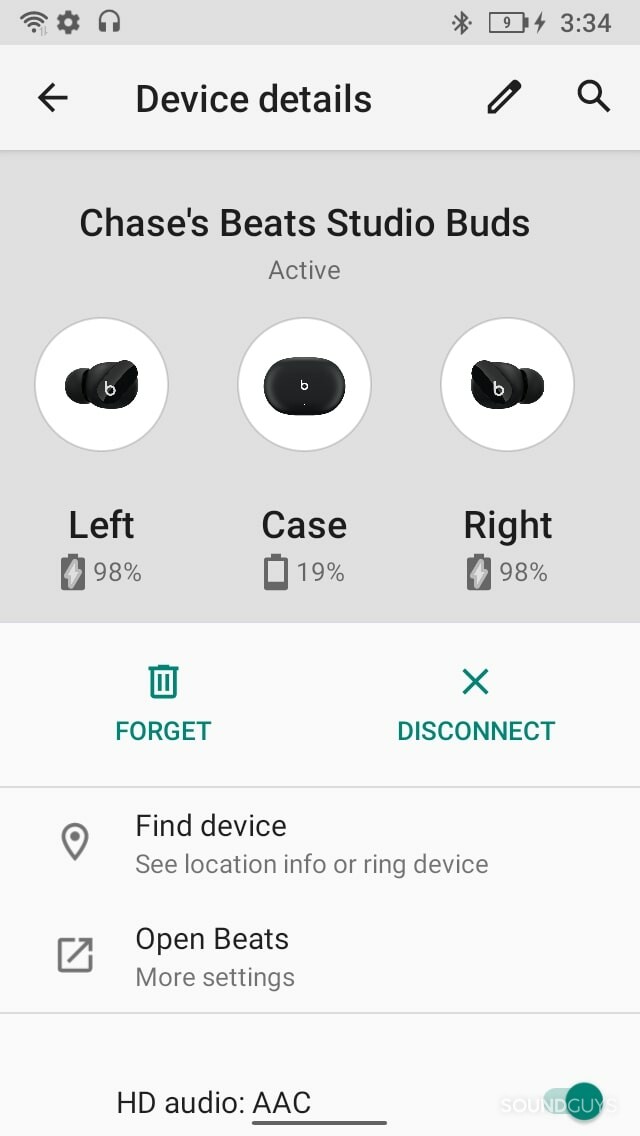Viewport: 640px width, 1136px height.
Task: Go back from Device details
Action: [x=53, y=98]
